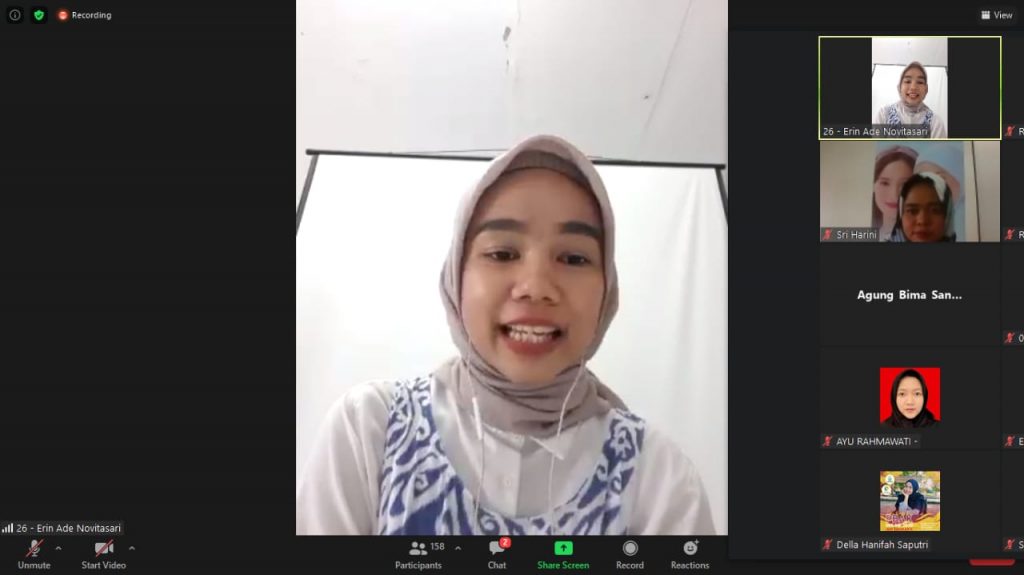
Task: Expand audio options arrow beside Unmute
Action: (58, 548)
